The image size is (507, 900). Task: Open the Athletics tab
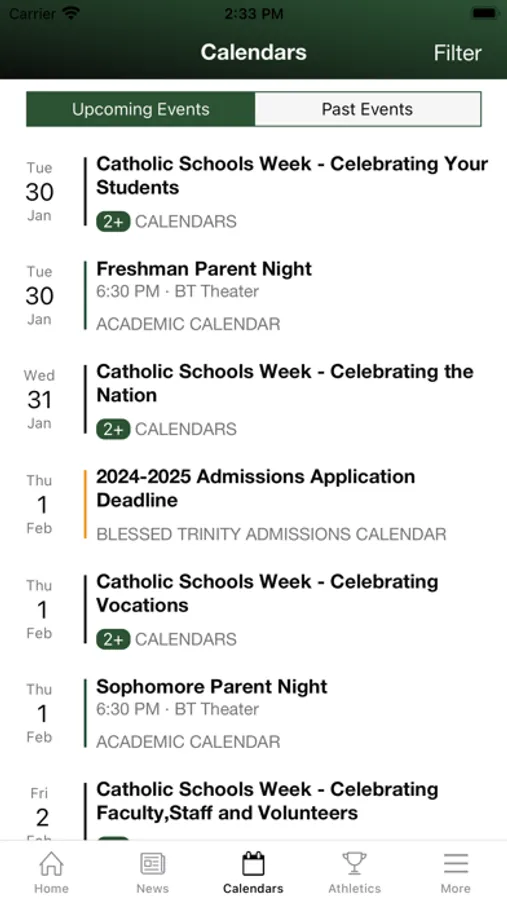354,872
